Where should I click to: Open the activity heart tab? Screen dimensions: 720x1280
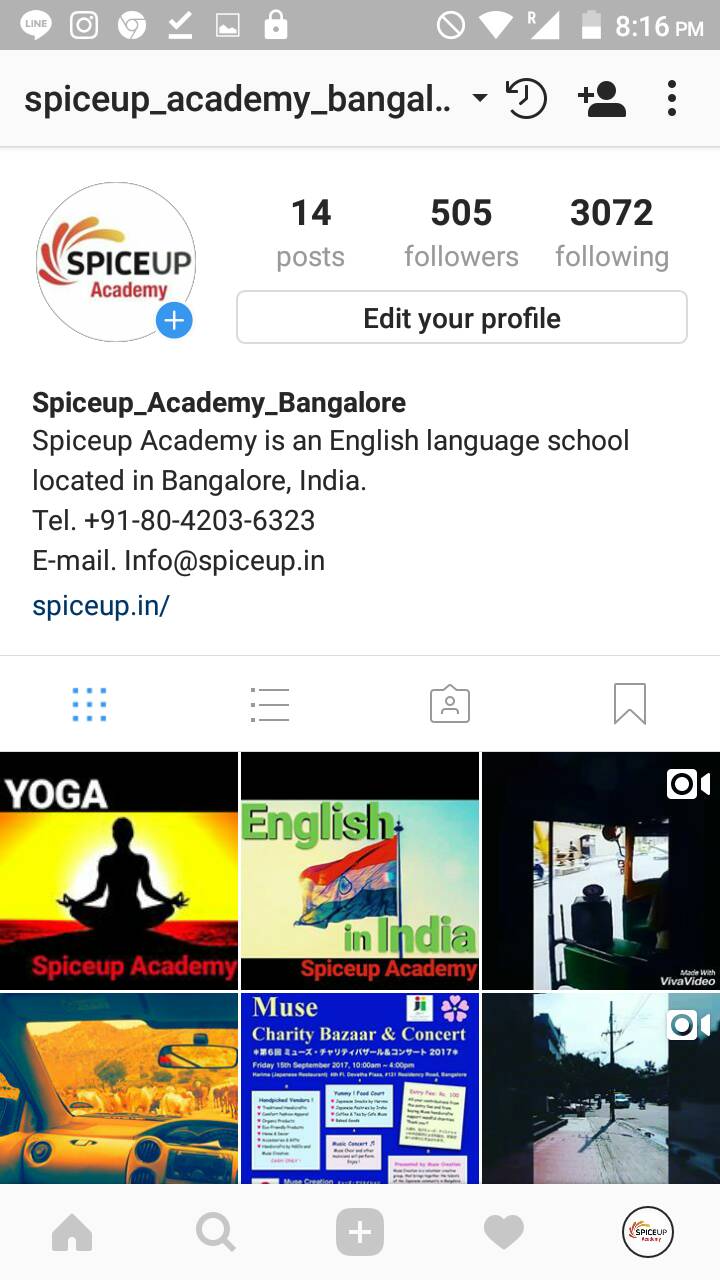click(503, 1233)
